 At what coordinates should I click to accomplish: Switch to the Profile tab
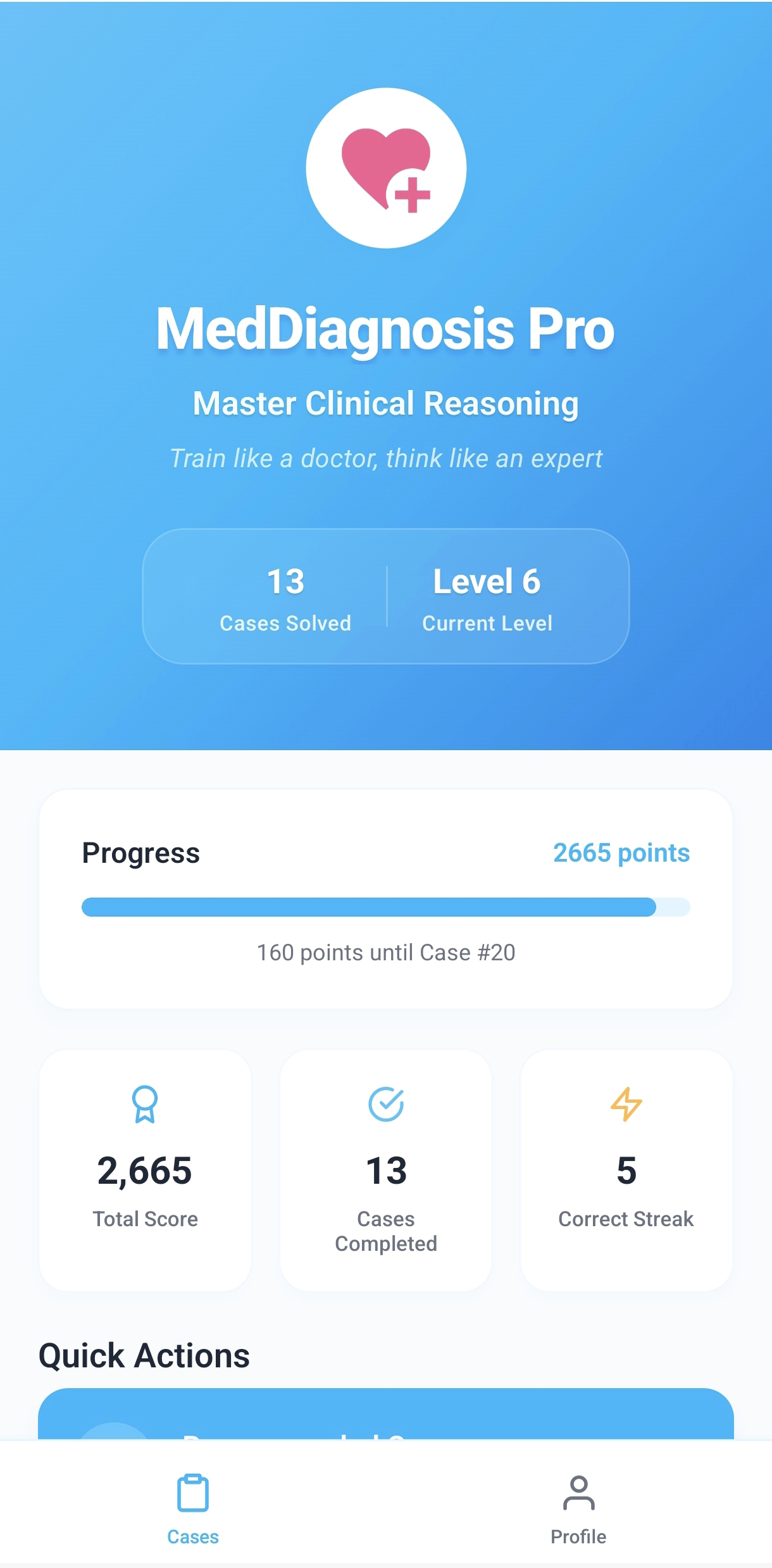coord(578,1509)
